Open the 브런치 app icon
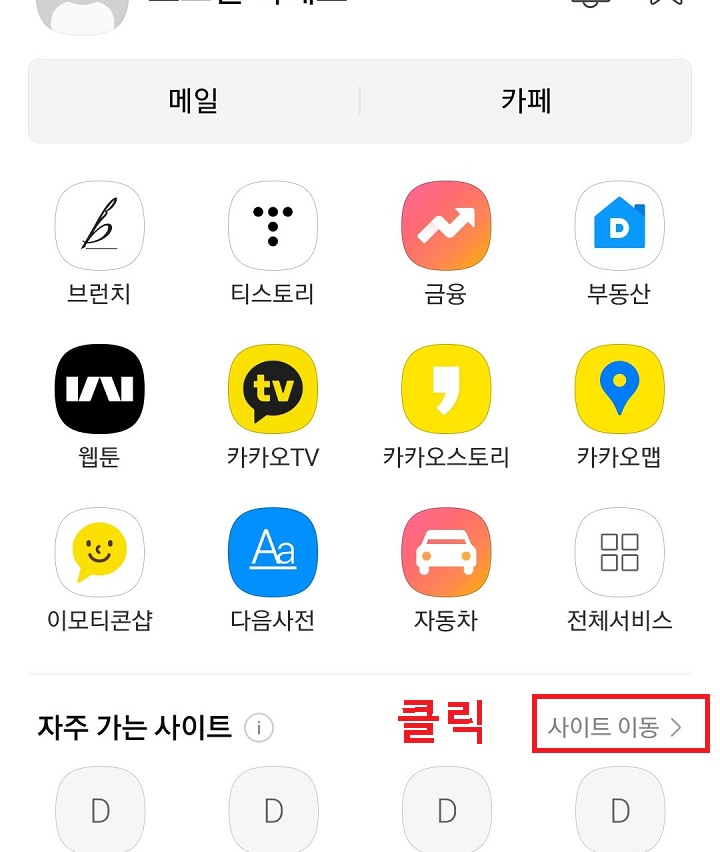Screen dimensions: 720x852 (99, 225)
